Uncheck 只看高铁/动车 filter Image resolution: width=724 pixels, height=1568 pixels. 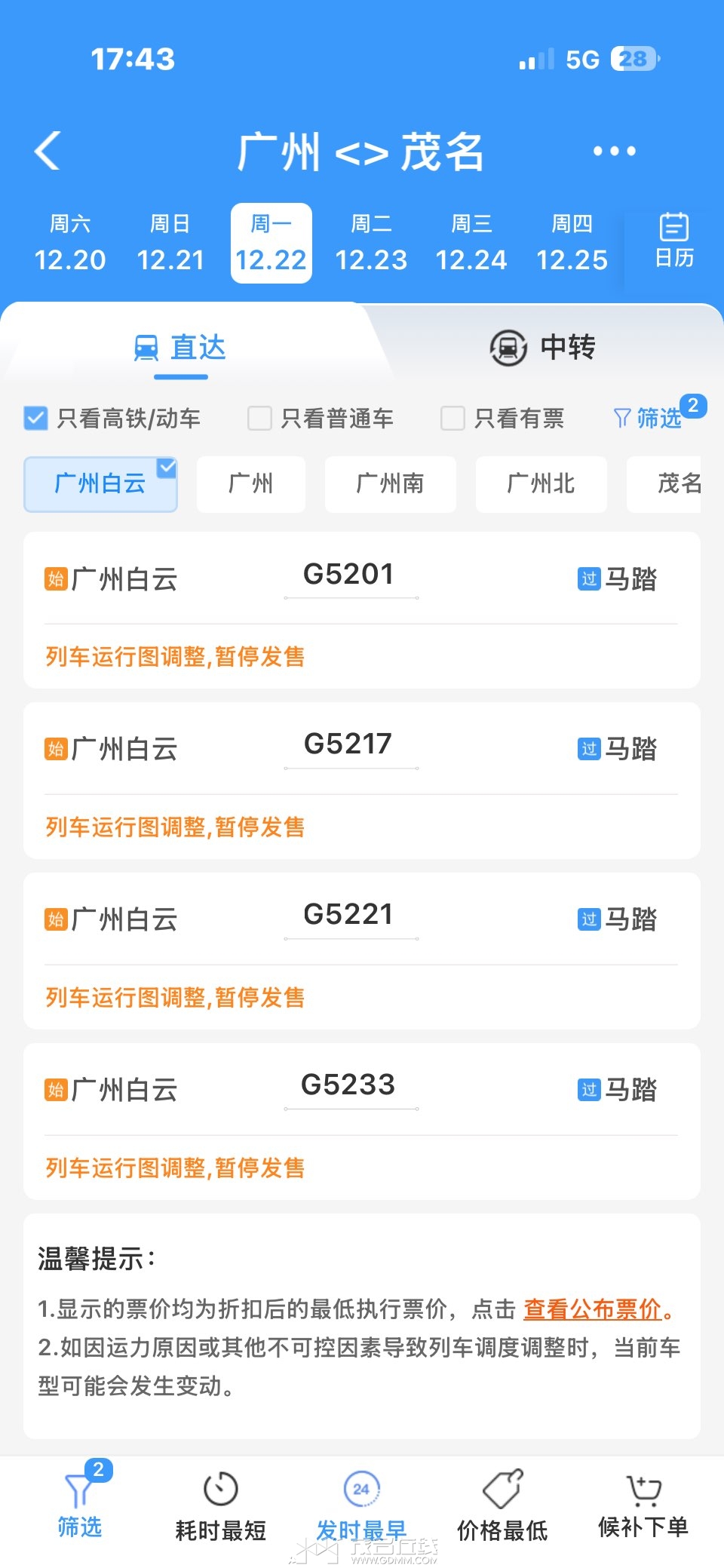coord(36,418)
